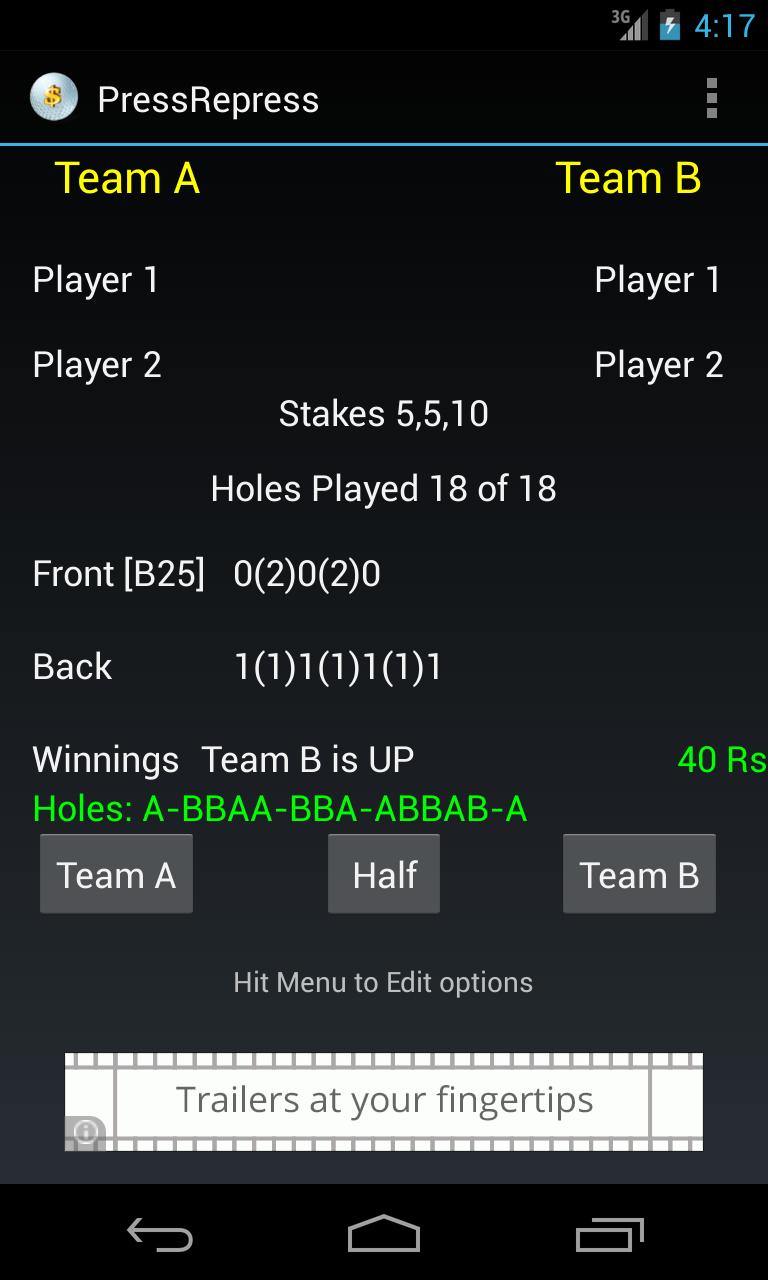The height and width of the screenshot is (1280, 768).
Task: Open the Trailers at your fingertips ad
Action: [384, 1100]
